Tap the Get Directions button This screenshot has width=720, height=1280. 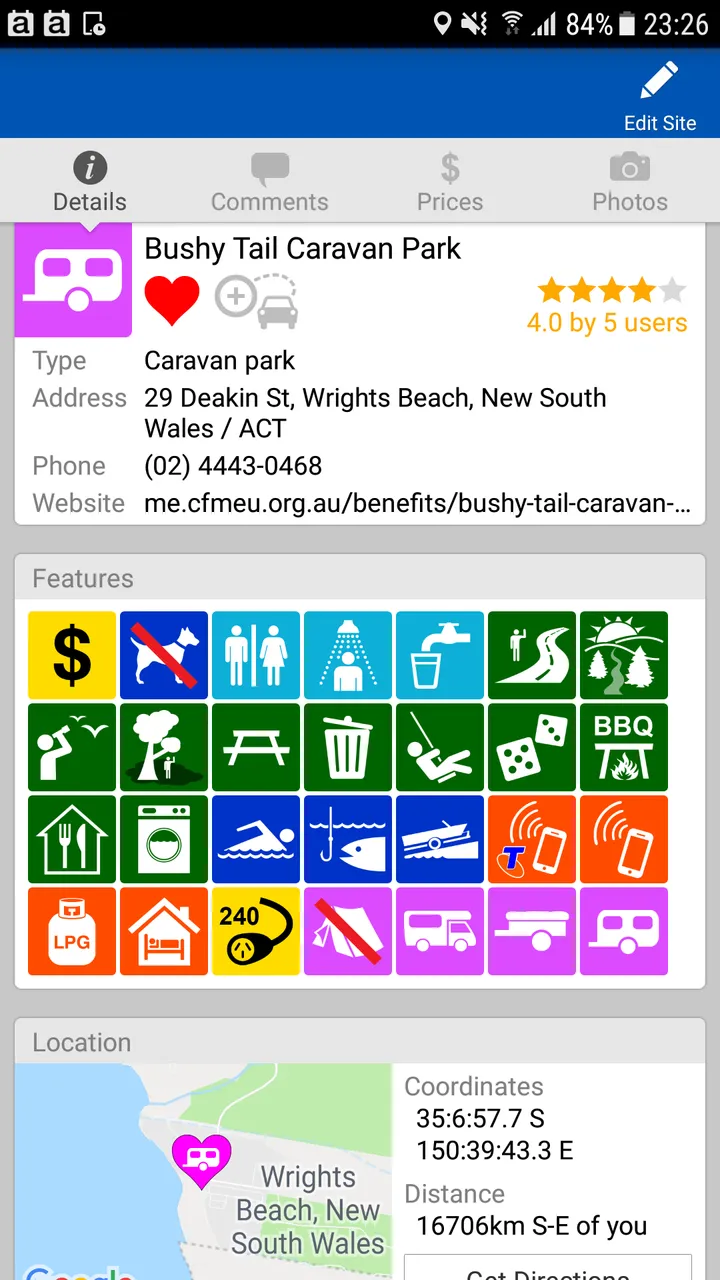point(548,1268)
